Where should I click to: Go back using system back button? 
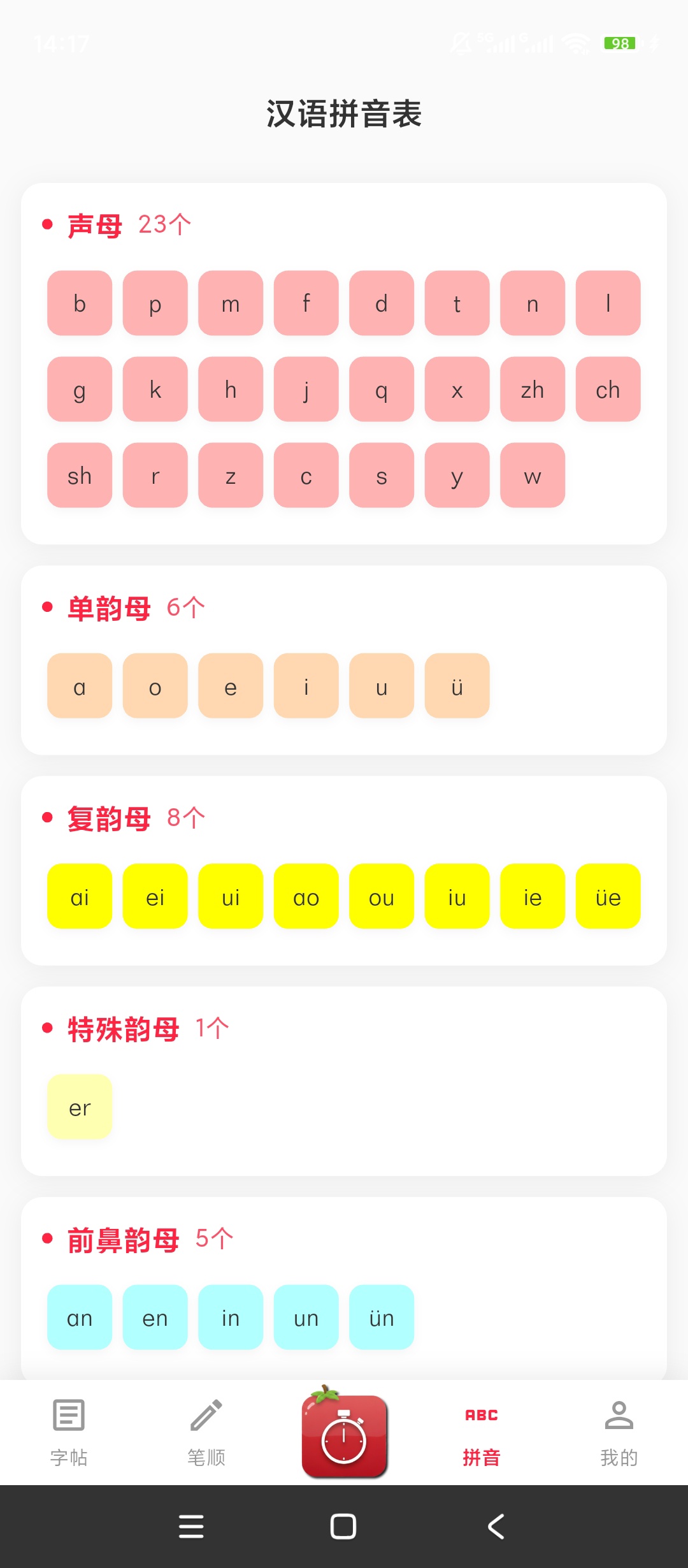point(496,1527)
